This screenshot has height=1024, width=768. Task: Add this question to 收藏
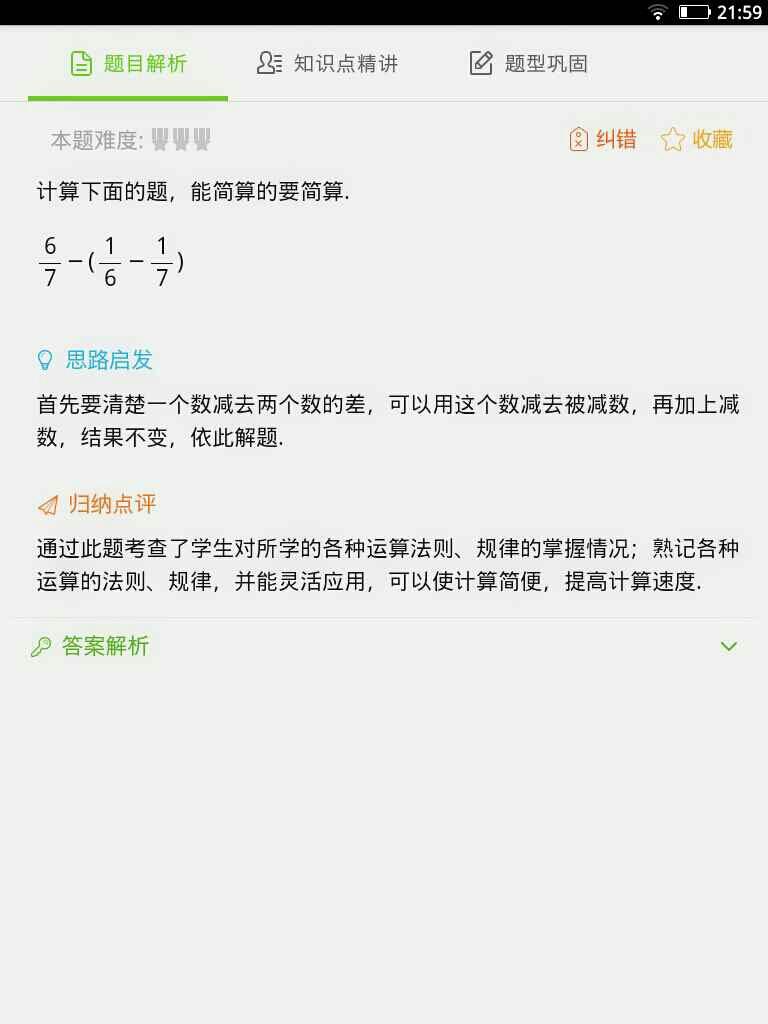696,139
